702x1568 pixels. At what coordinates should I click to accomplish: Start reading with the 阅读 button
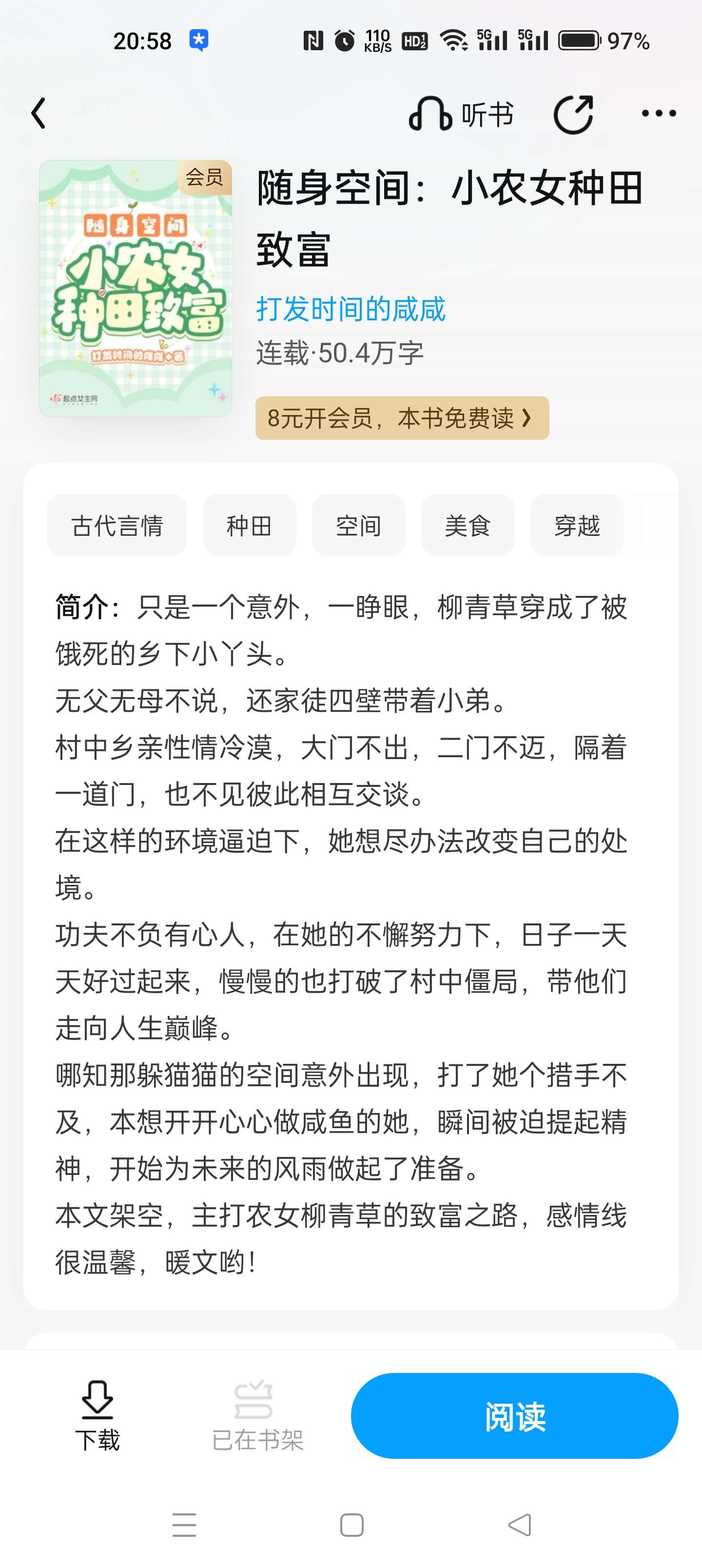tap(514, 1416)
